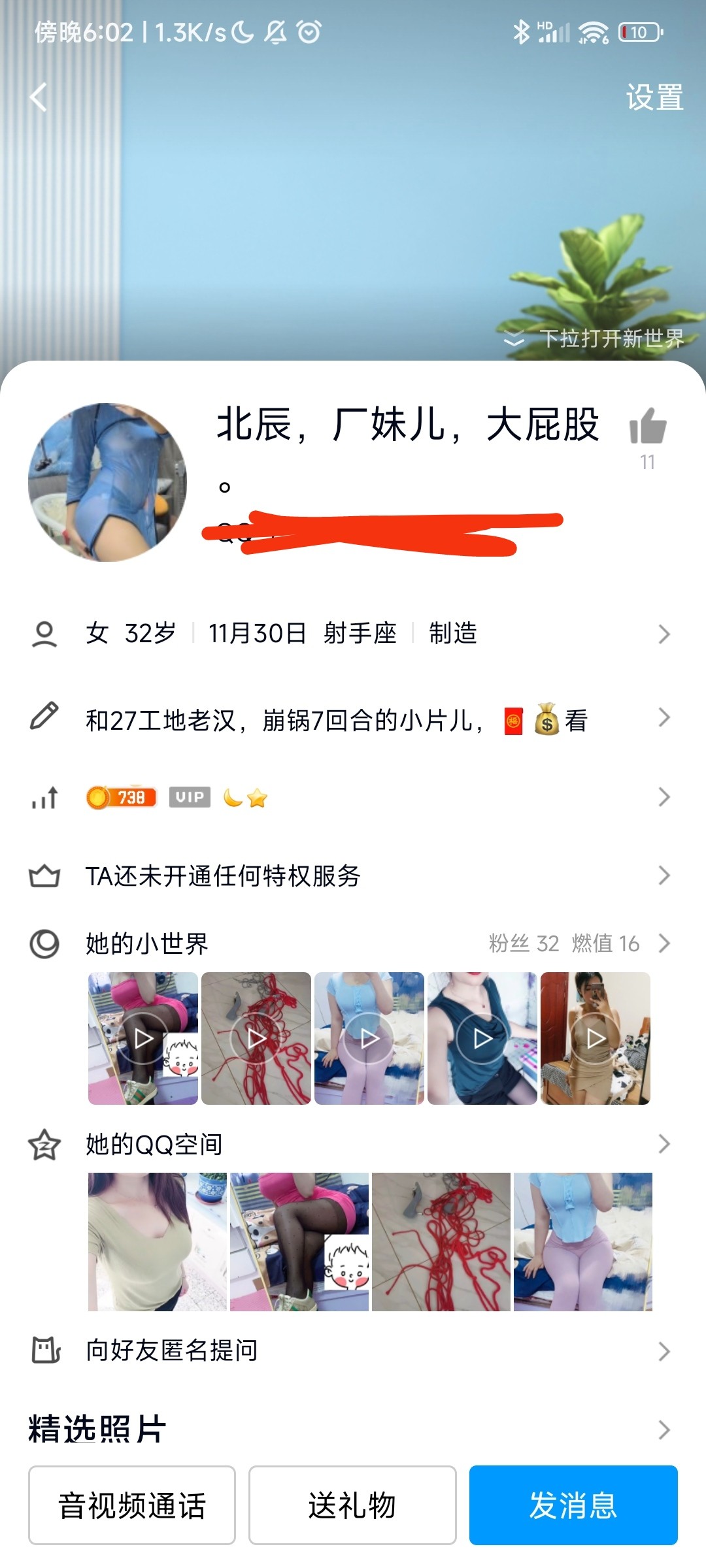The height and width of the screenshot is (1568, 706).
Task: Tap 送礼物 to send a gift
Action: click(x=352, y=1505)
